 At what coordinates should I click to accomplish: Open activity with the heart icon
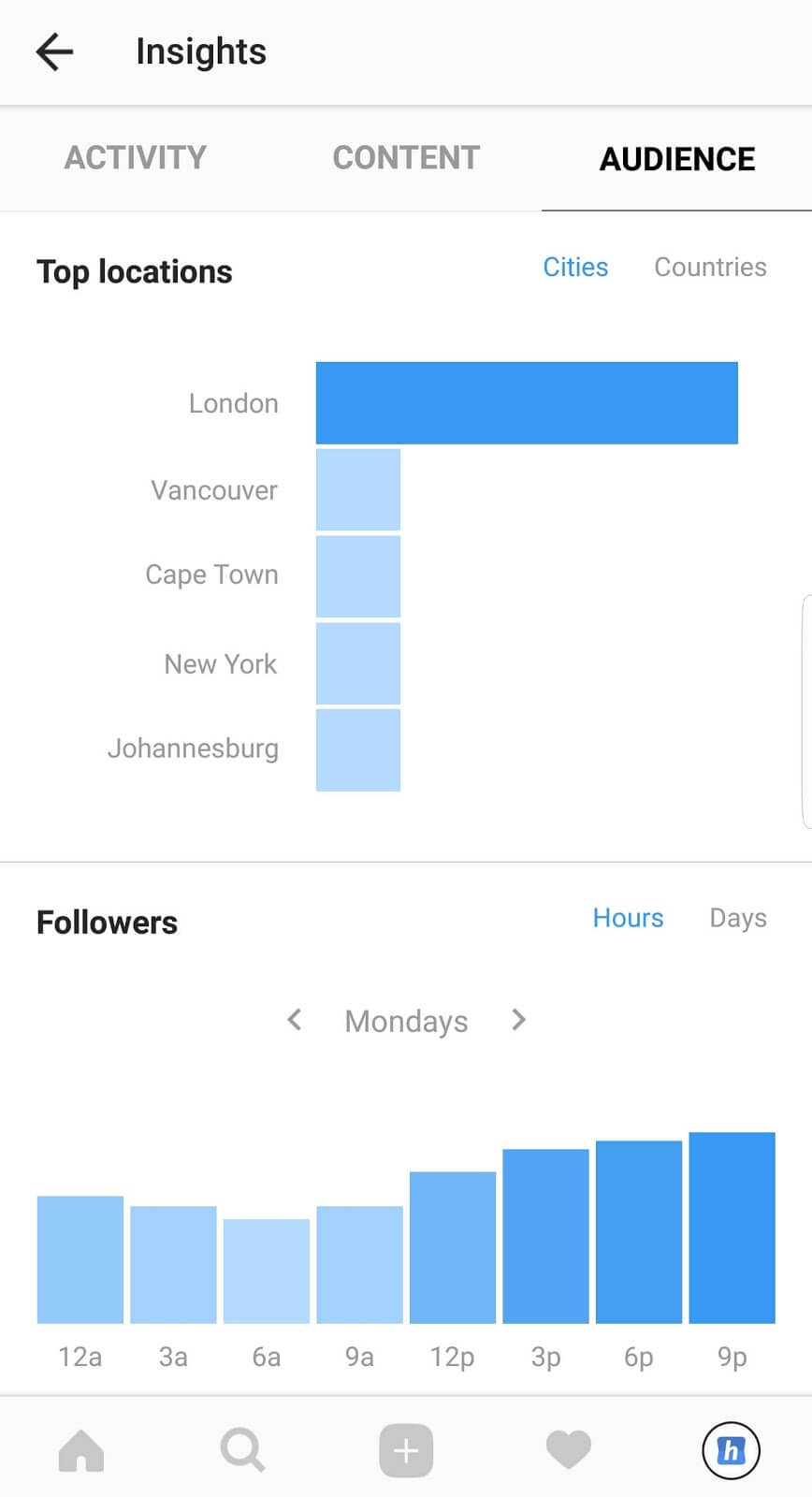[x=568, y=1450]
